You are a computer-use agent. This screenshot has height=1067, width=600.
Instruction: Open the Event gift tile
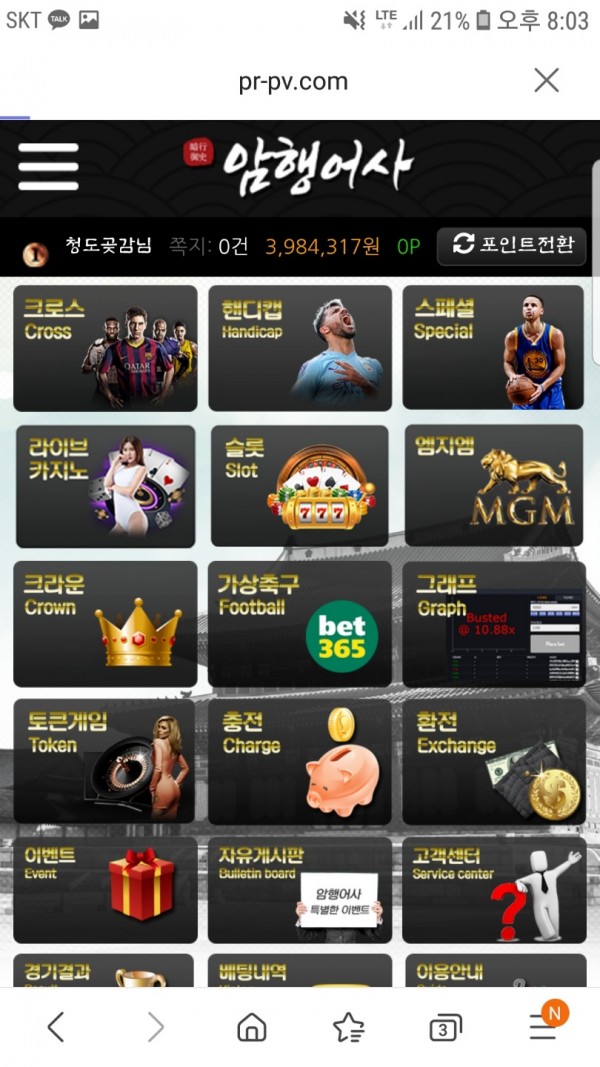[105, 890]
